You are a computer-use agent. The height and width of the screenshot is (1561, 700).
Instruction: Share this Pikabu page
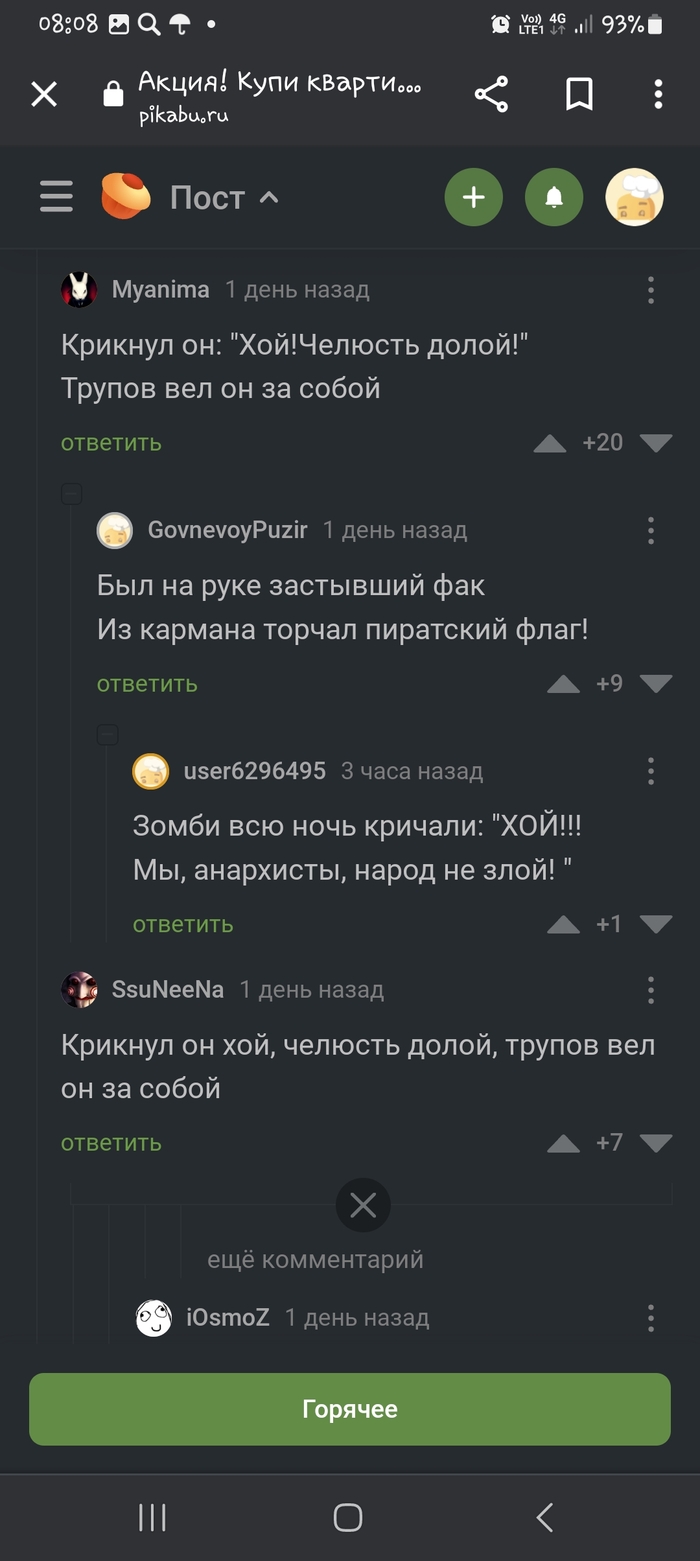491,95
